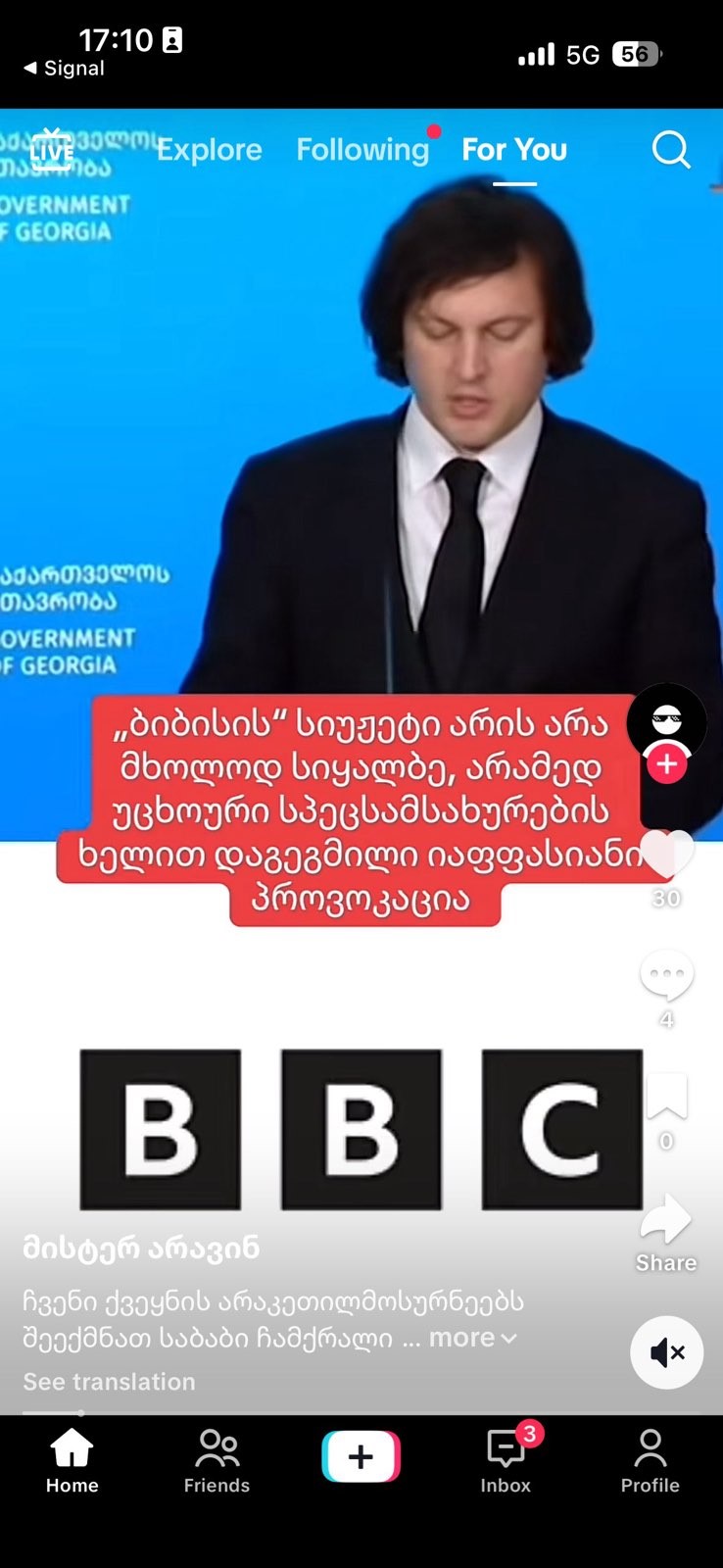The height and width of the screenshot is (1568, 723).
Task: Tap See translation under the caption
Action: tap(109, 1382)
